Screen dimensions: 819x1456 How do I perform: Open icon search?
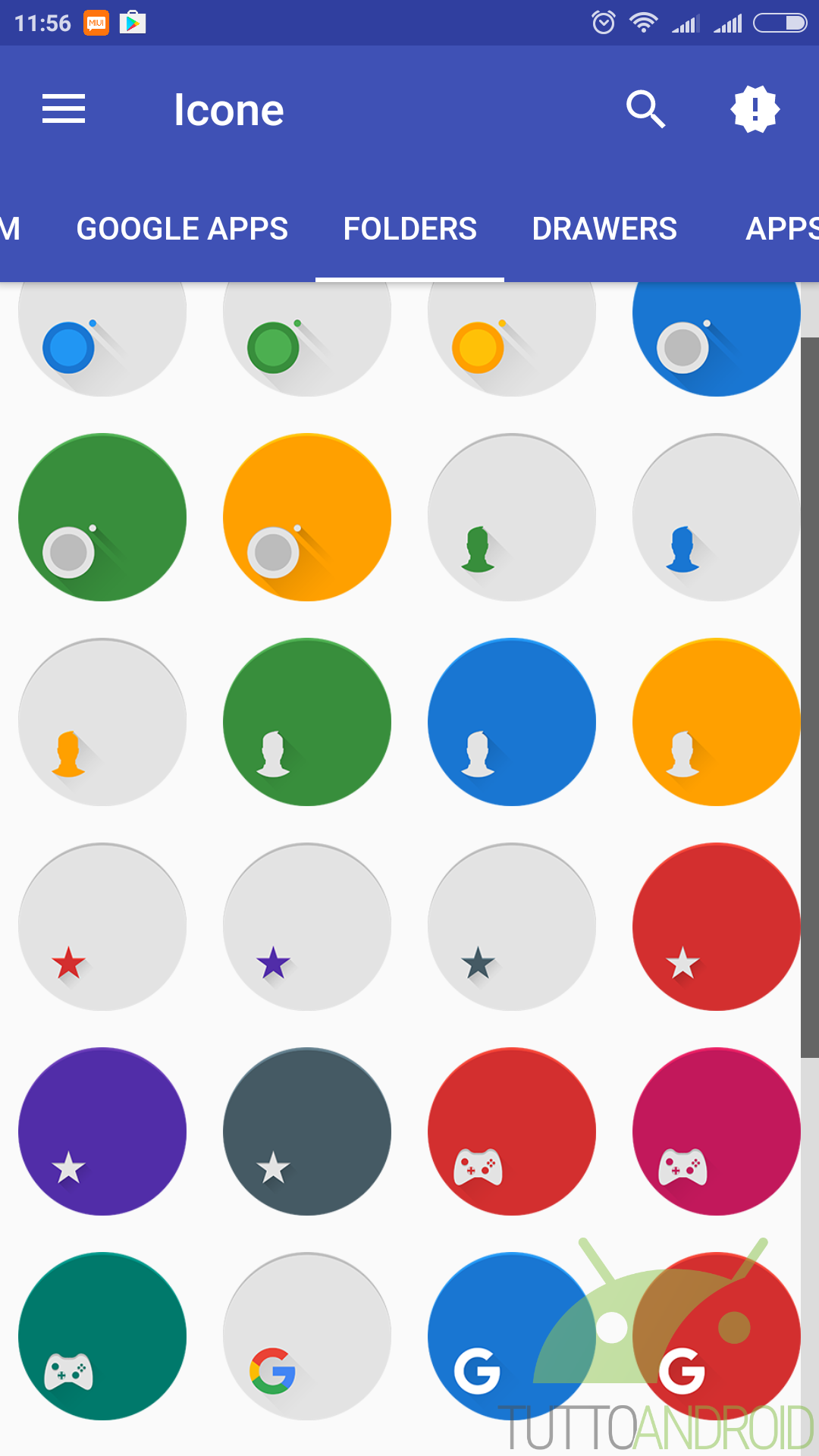645,109
